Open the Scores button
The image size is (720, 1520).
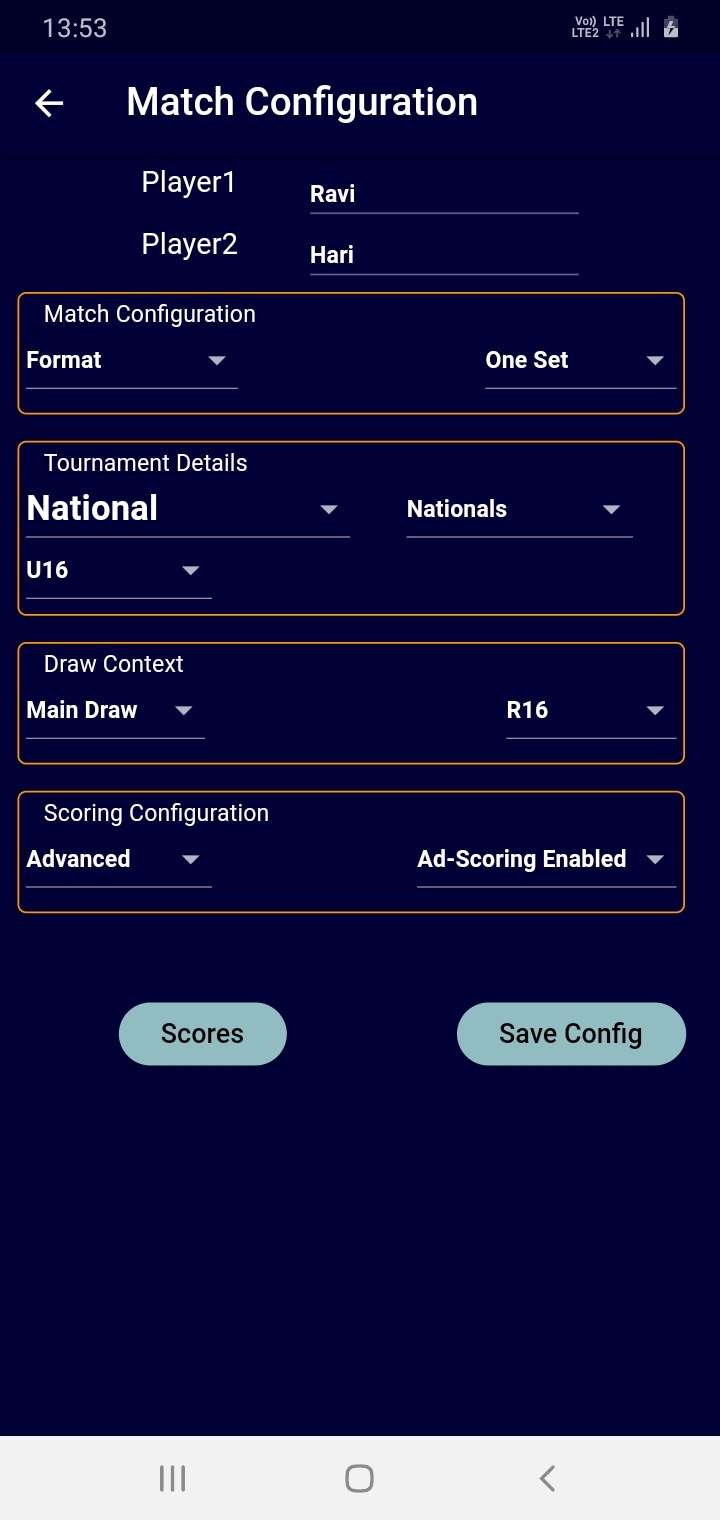point(203,1034)
